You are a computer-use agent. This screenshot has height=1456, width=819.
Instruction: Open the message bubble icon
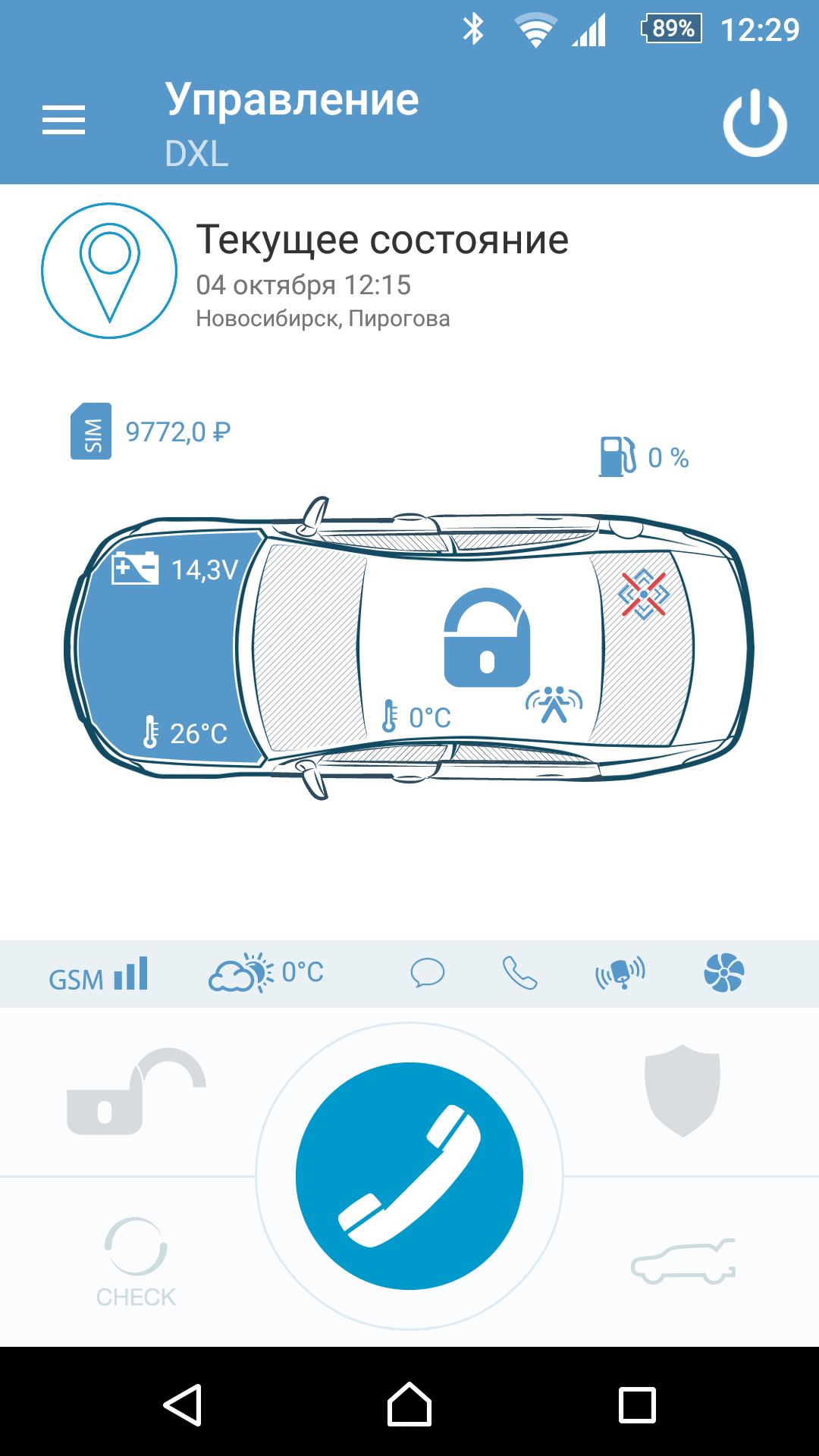pyautogui.click(x=428, y=973)
